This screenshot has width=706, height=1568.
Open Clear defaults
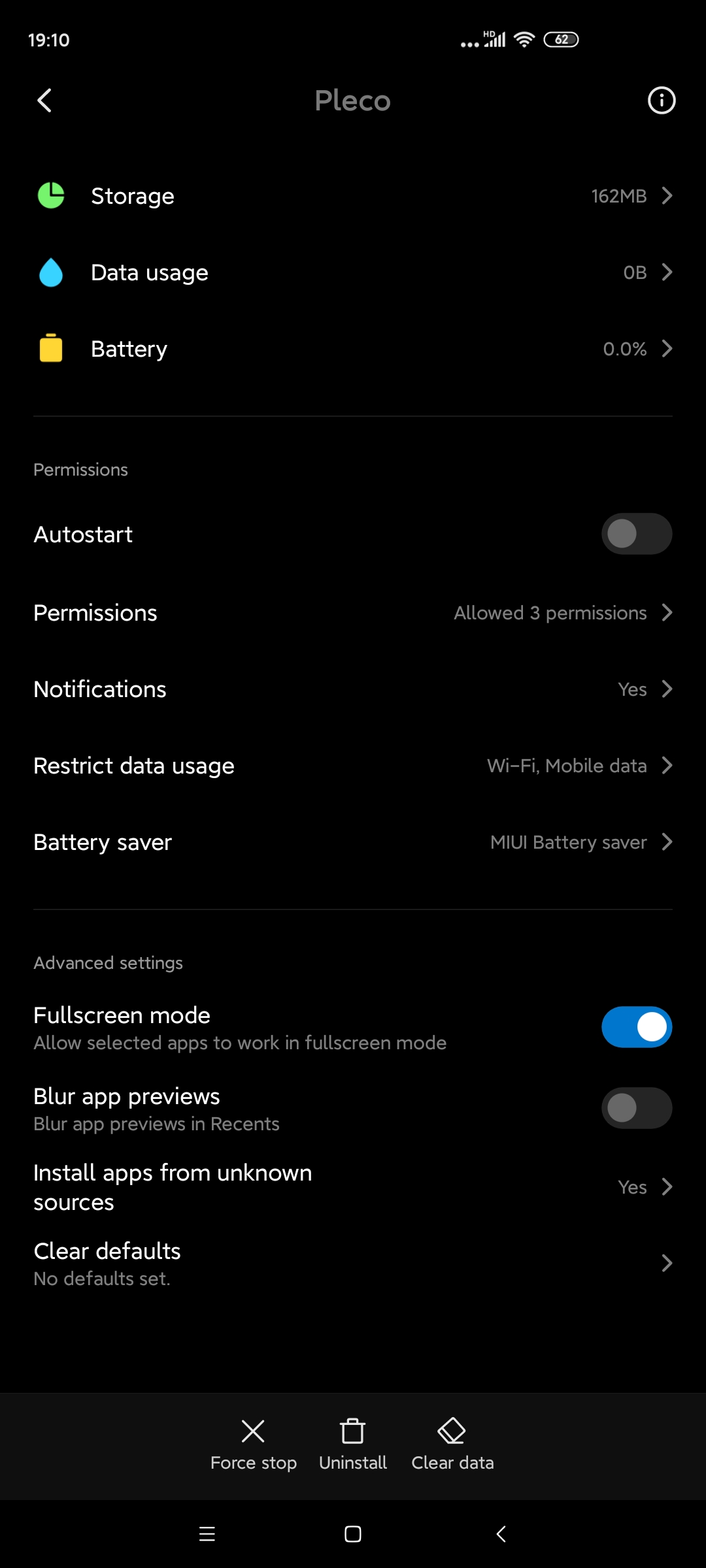pyautogui.click(x=353, y=1264)
